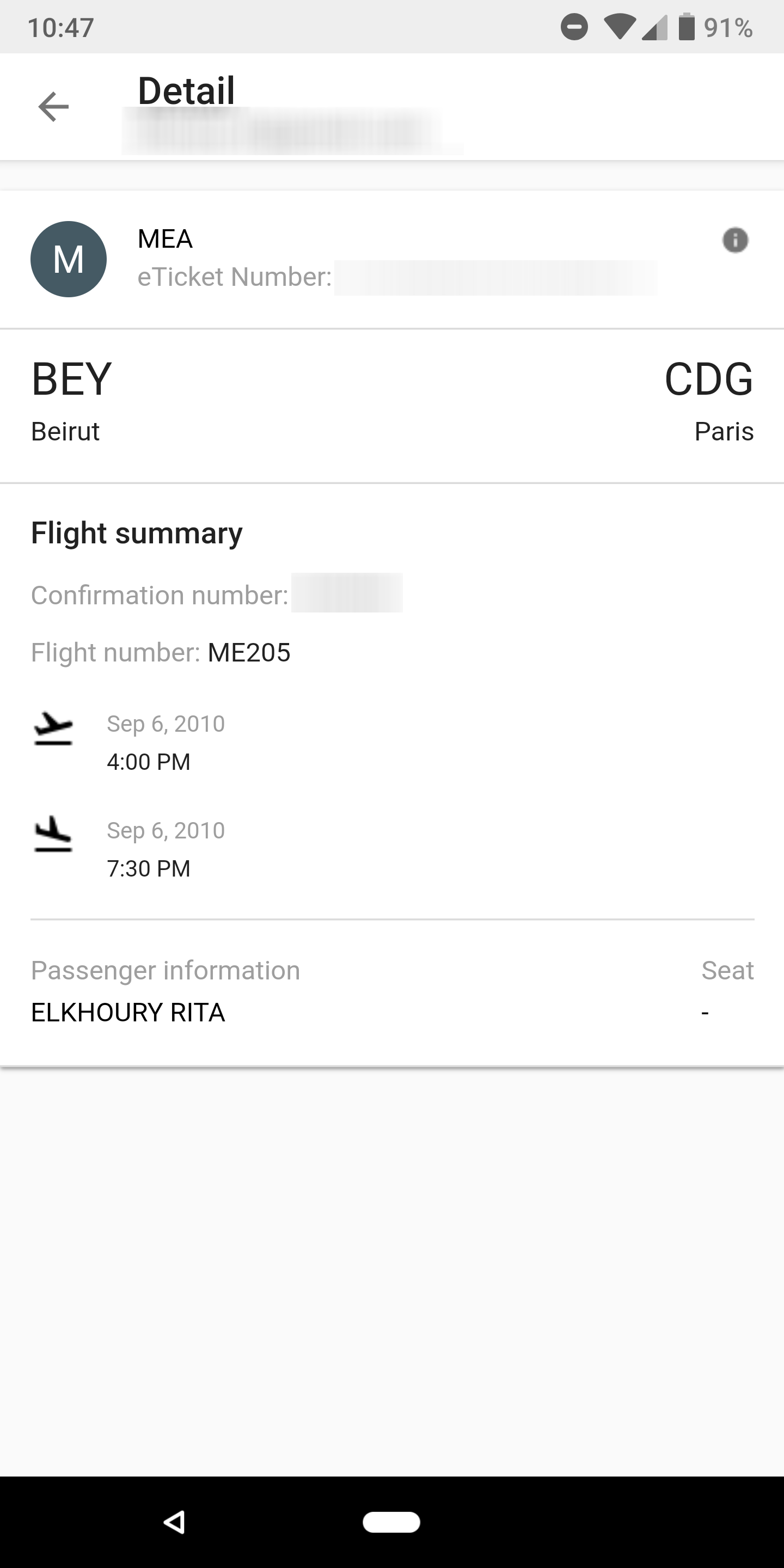784x1568 pixels.
Task: Select the departure time 4:00 PM
Action: (x=148, y=762)
